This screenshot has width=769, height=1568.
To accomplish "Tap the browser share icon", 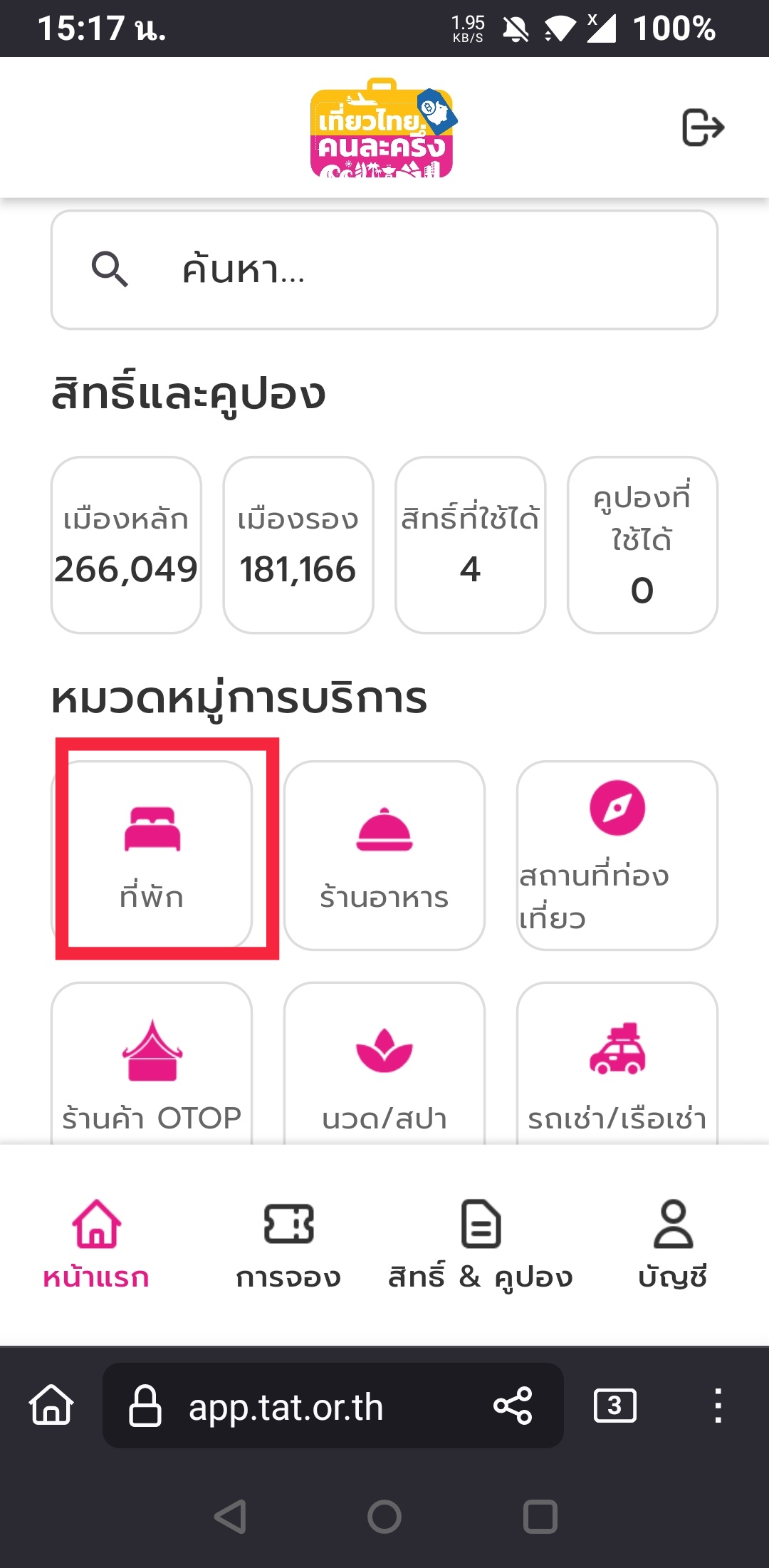I will (x=513, y=1406).
